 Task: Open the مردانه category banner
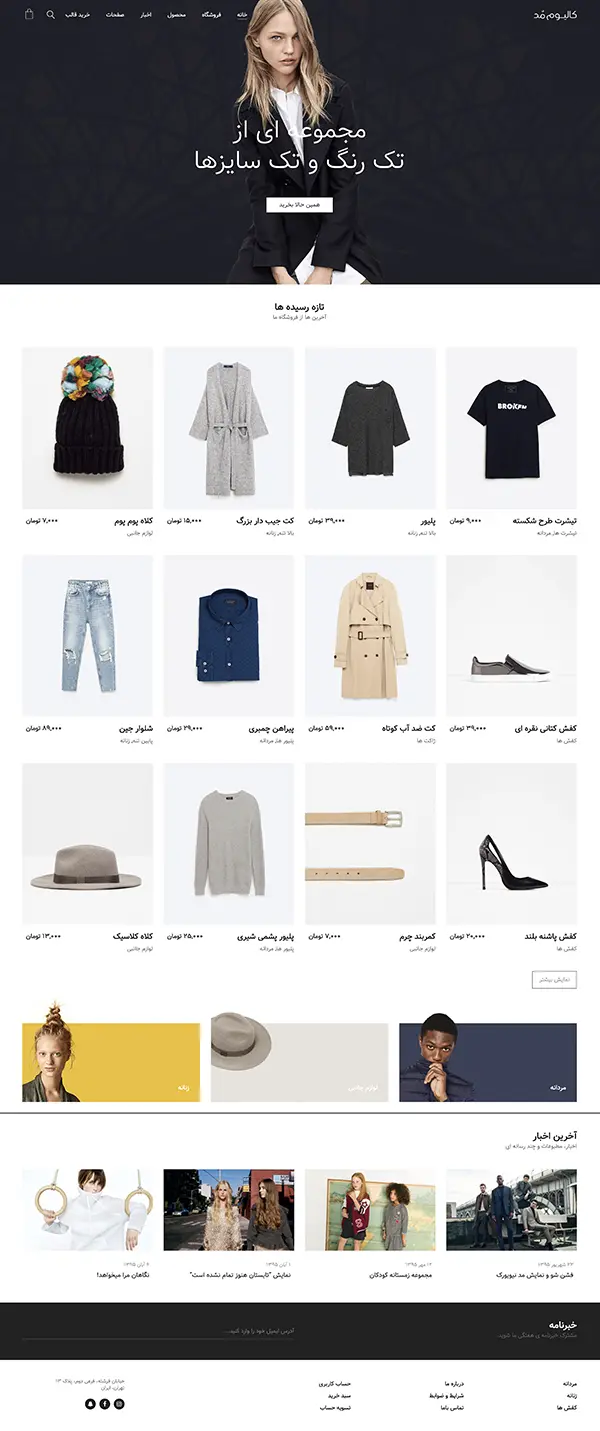click(x=488, y=1062)
